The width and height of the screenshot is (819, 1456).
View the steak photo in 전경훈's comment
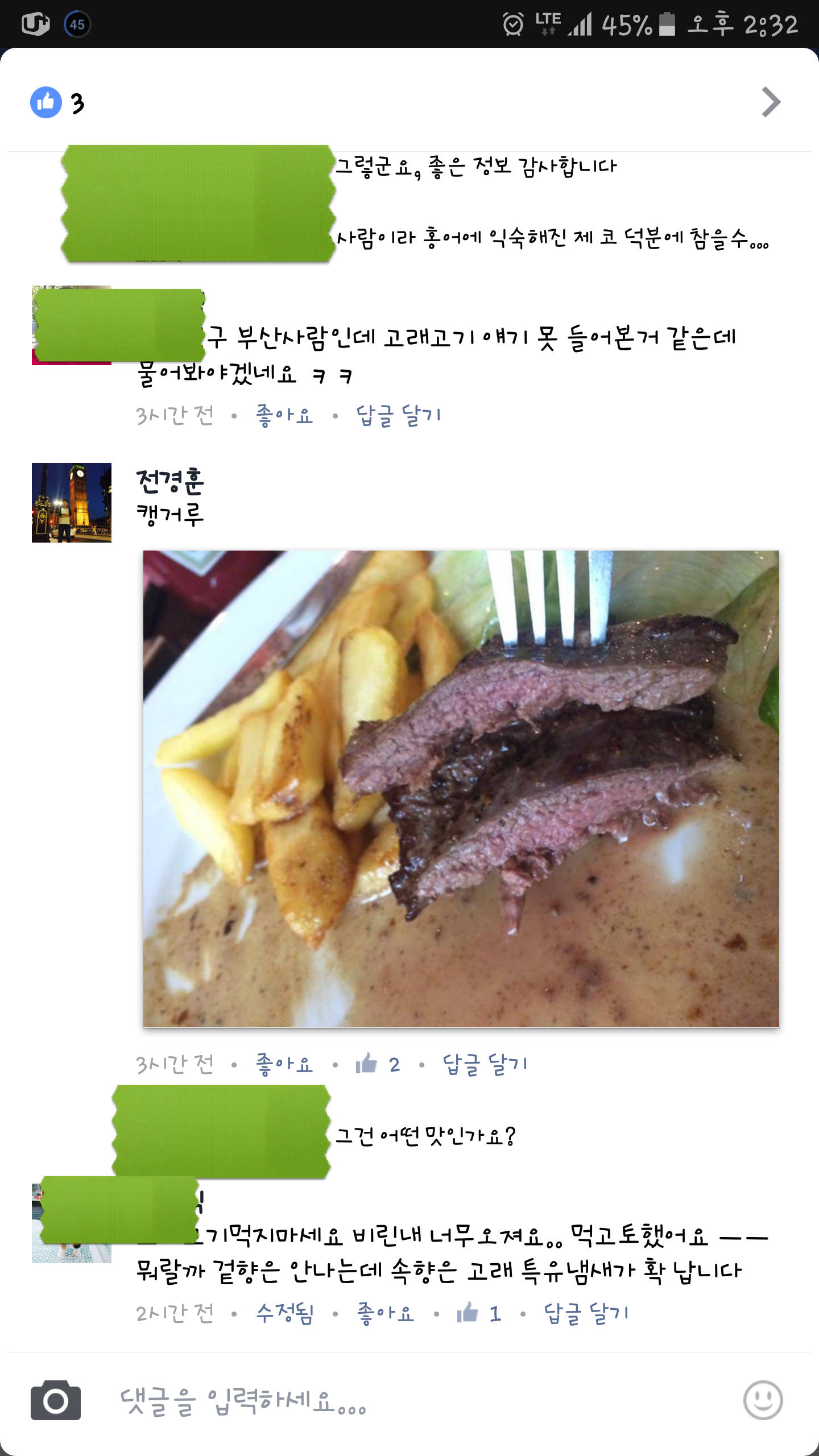point(461,788)
